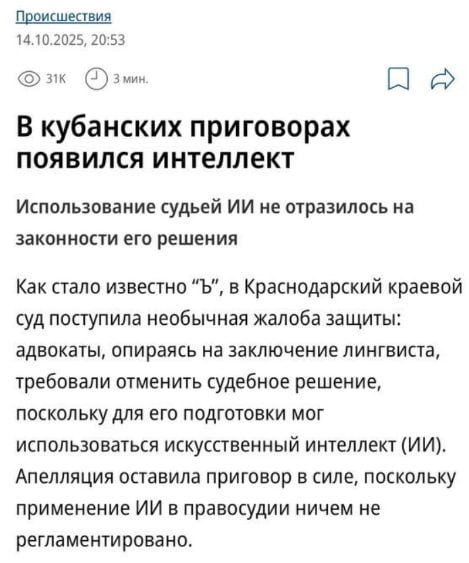Viewport: 469px width, 563px height.
Task: Share the article via arrow icon
Action: (443, 78)
